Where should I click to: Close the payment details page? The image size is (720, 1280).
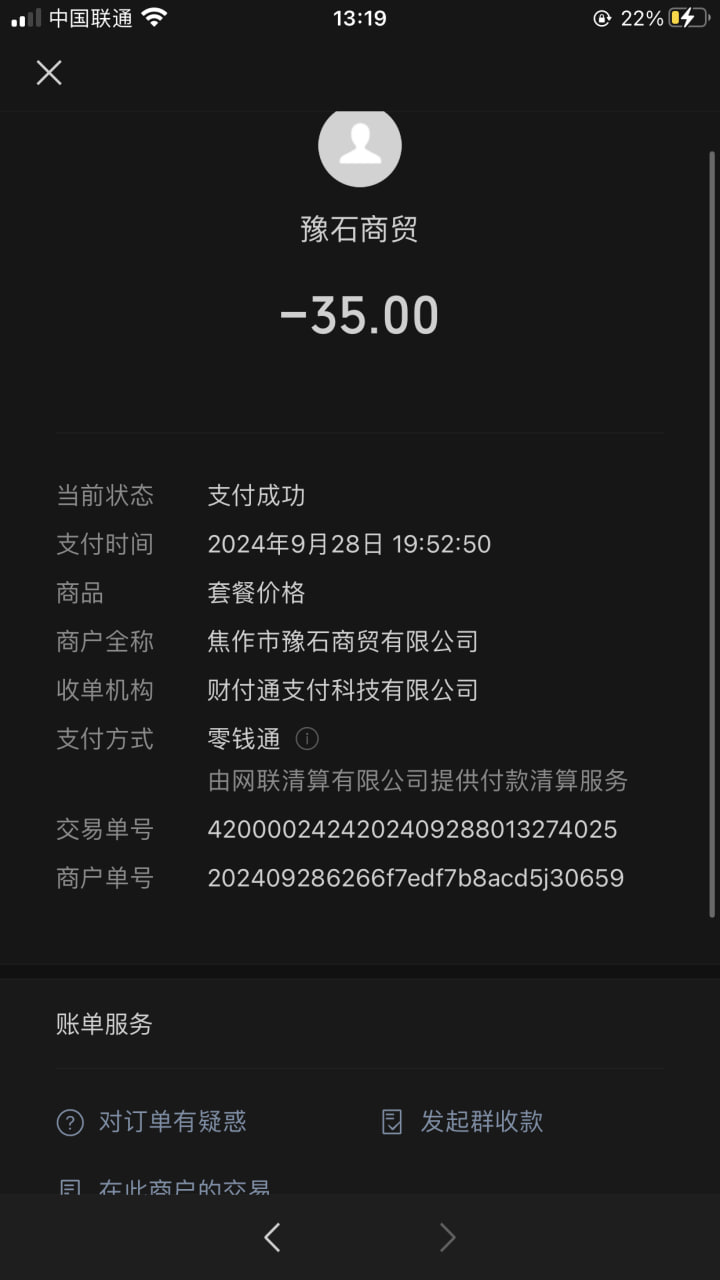(49, 72)
